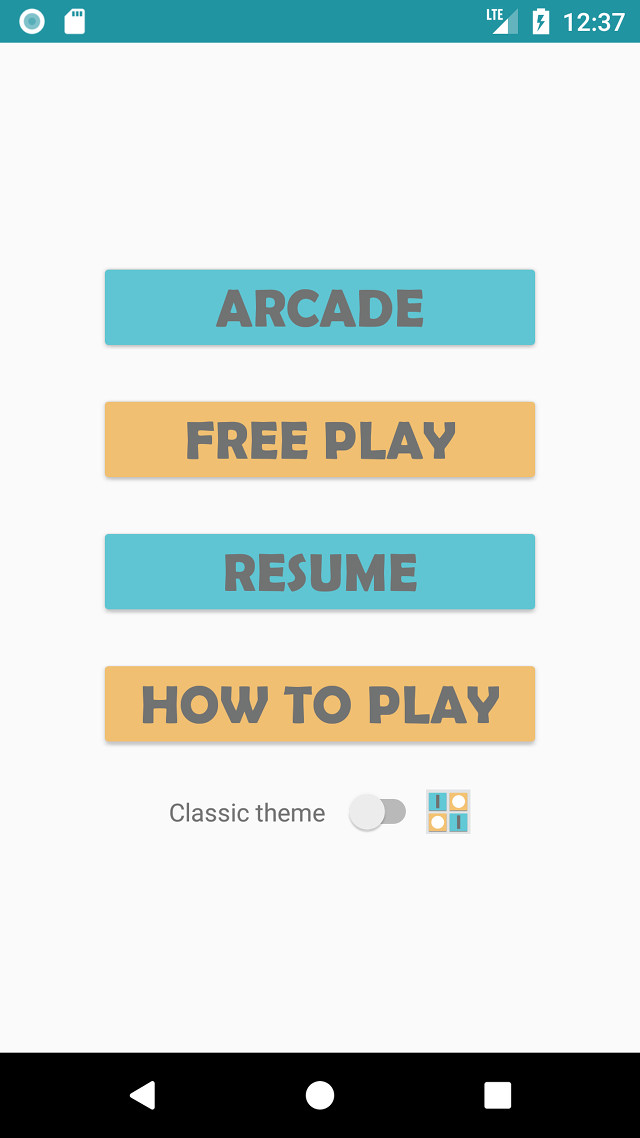Resume the previous game
This screenshot has height=1138, width=640.
point(320,572)
